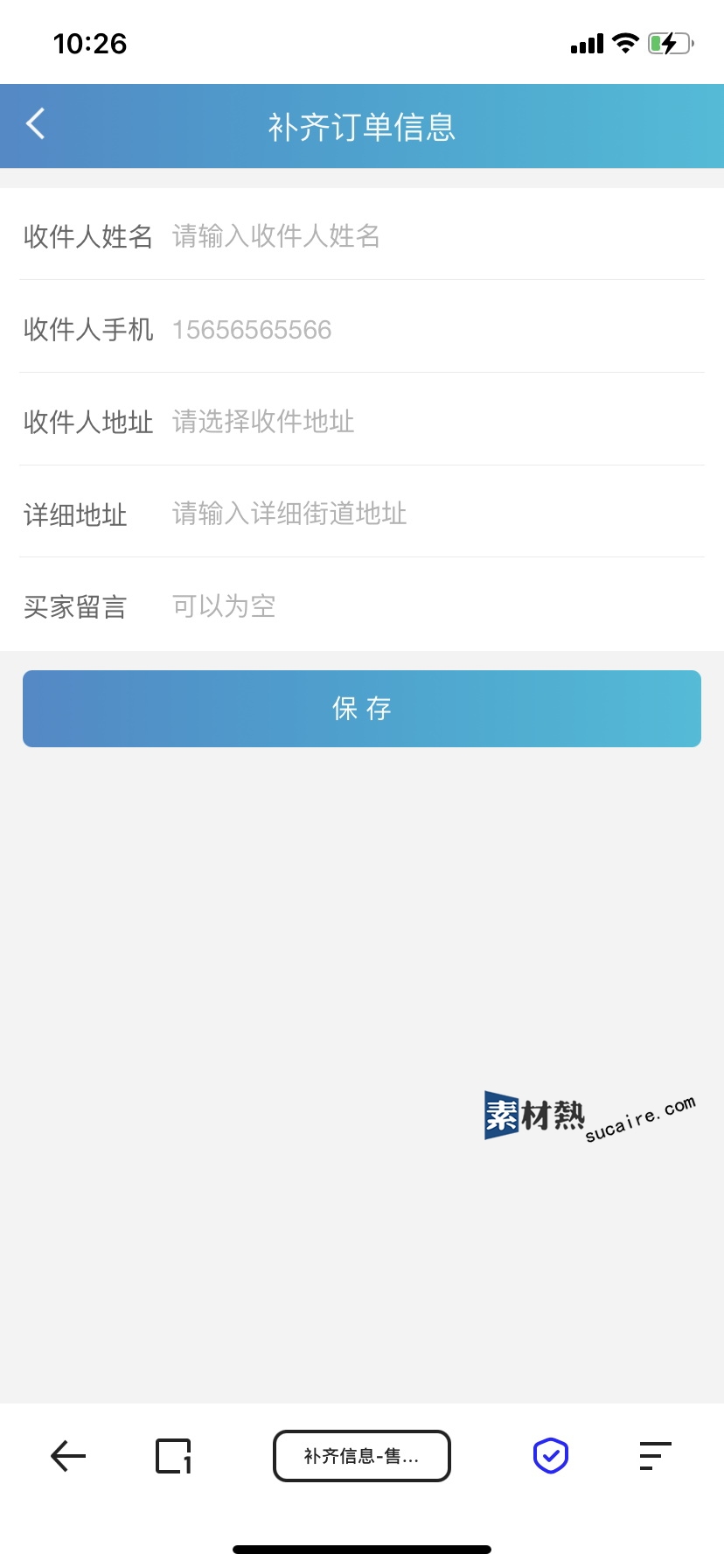Open the browser tabs switcher
Image resolution: width=724 pixels, height=1568 pixels.
(173, 1456)
